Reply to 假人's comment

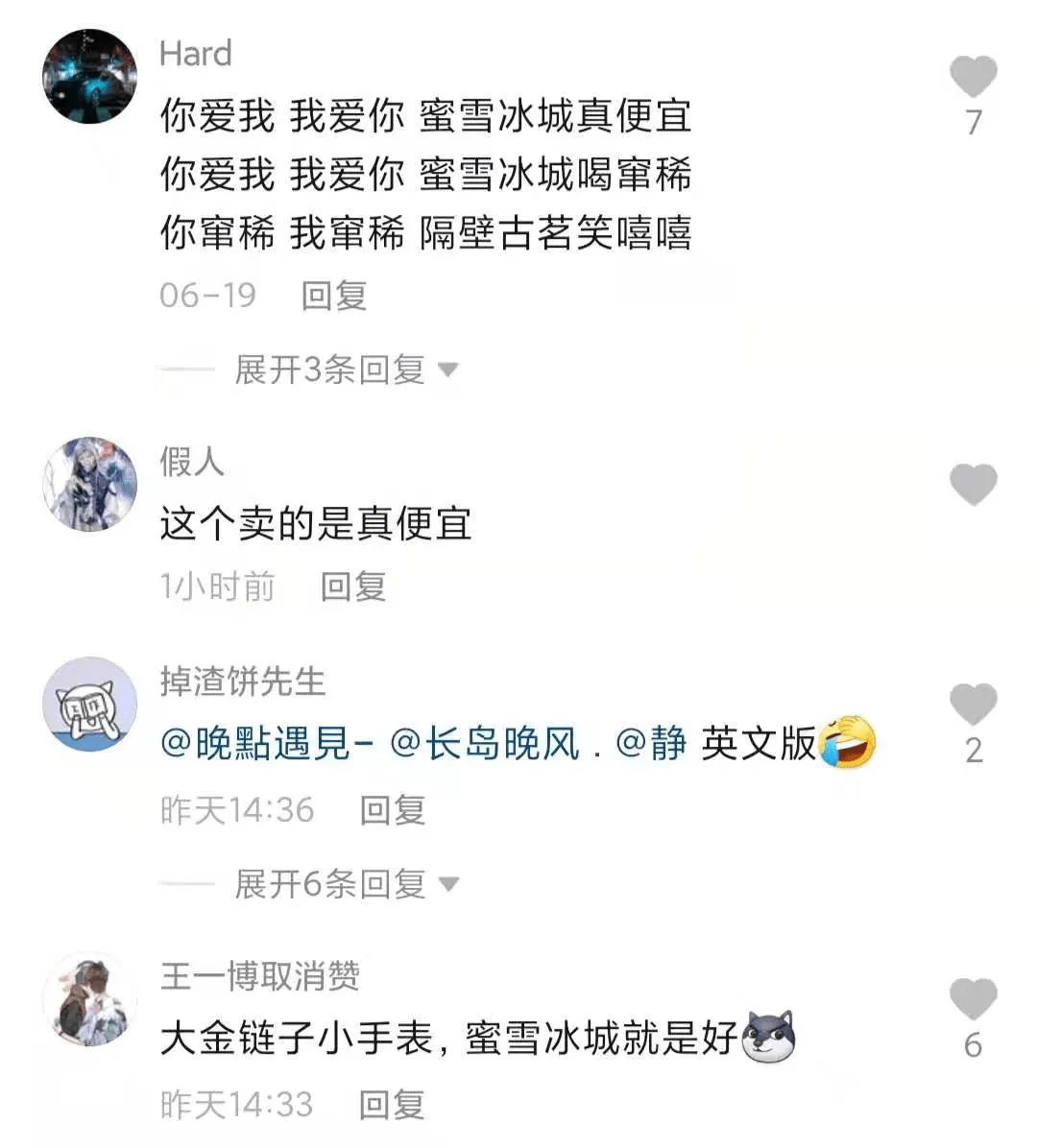[353, 586]
